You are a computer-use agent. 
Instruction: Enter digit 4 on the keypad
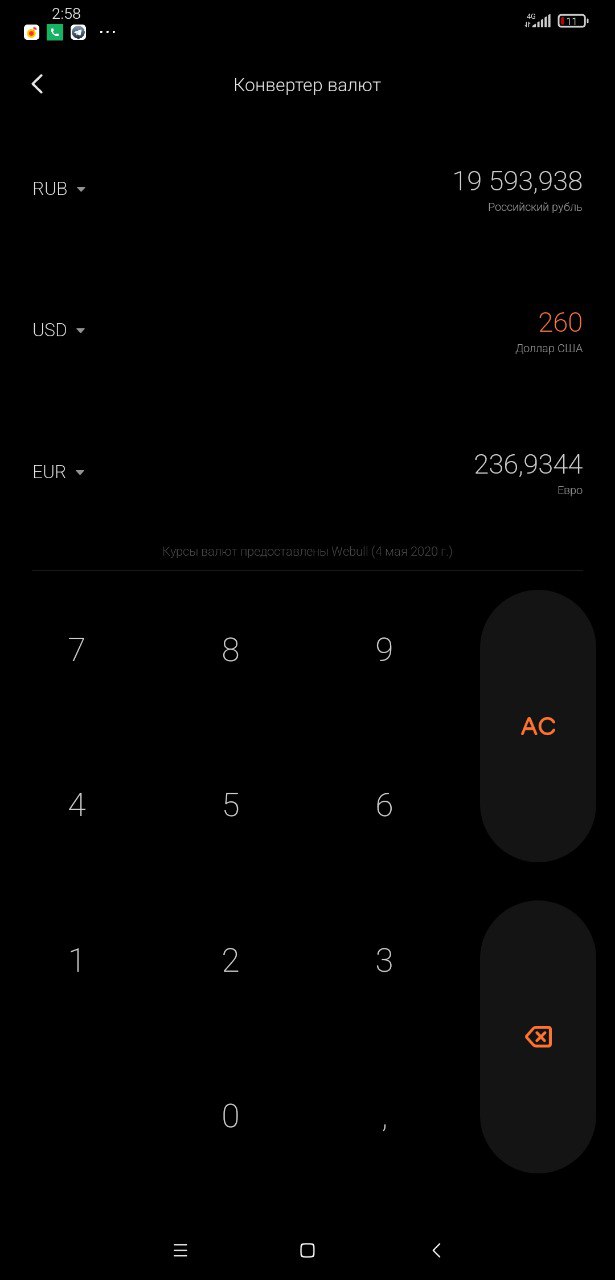point(77,805)
